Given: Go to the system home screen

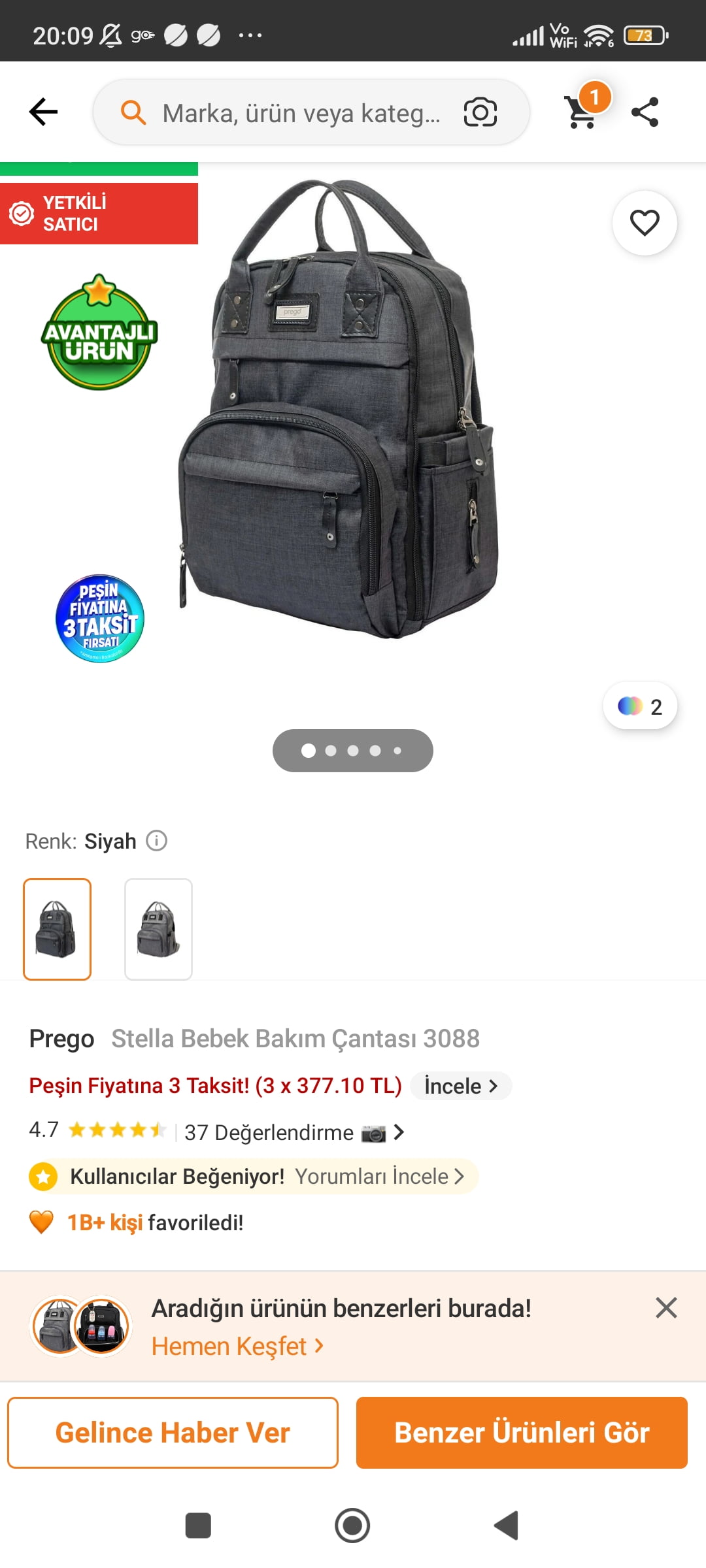Looking at the screenshot, I should 352,1526.
